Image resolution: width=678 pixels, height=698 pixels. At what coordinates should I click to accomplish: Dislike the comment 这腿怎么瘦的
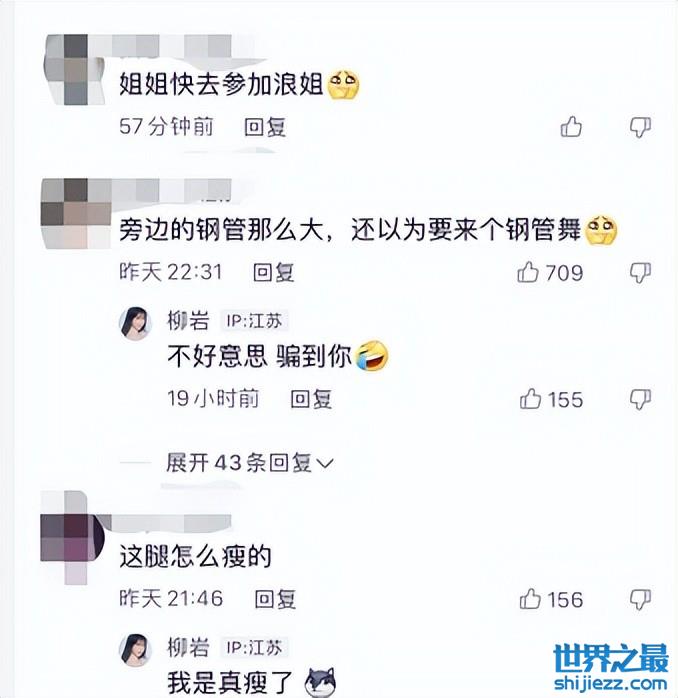[640, 599]
